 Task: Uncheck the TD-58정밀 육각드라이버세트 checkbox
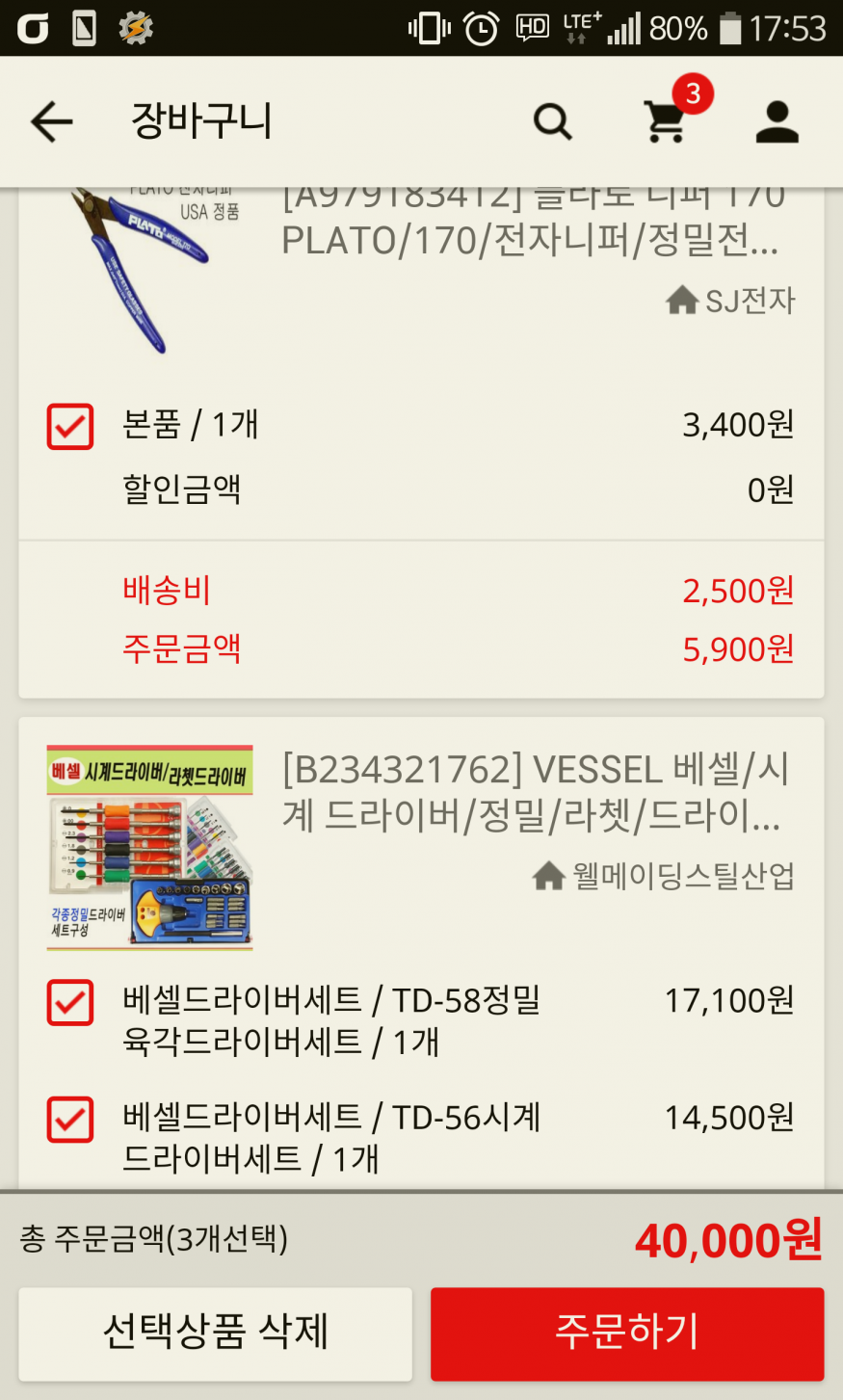(70, 1002)
